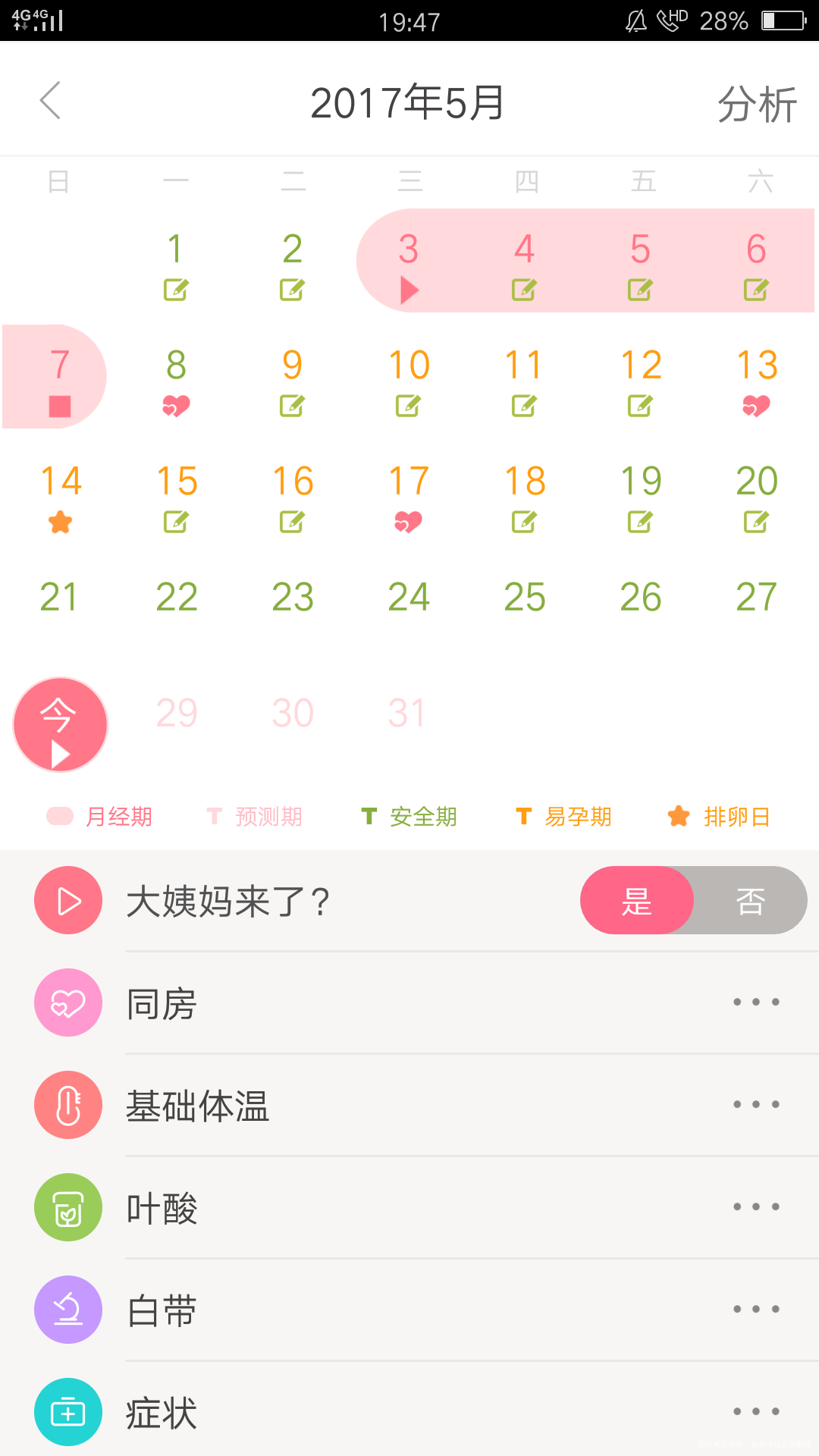Select the 白带 microscope icon
The image size is (819, 1456).
(x=68, y=1310)
